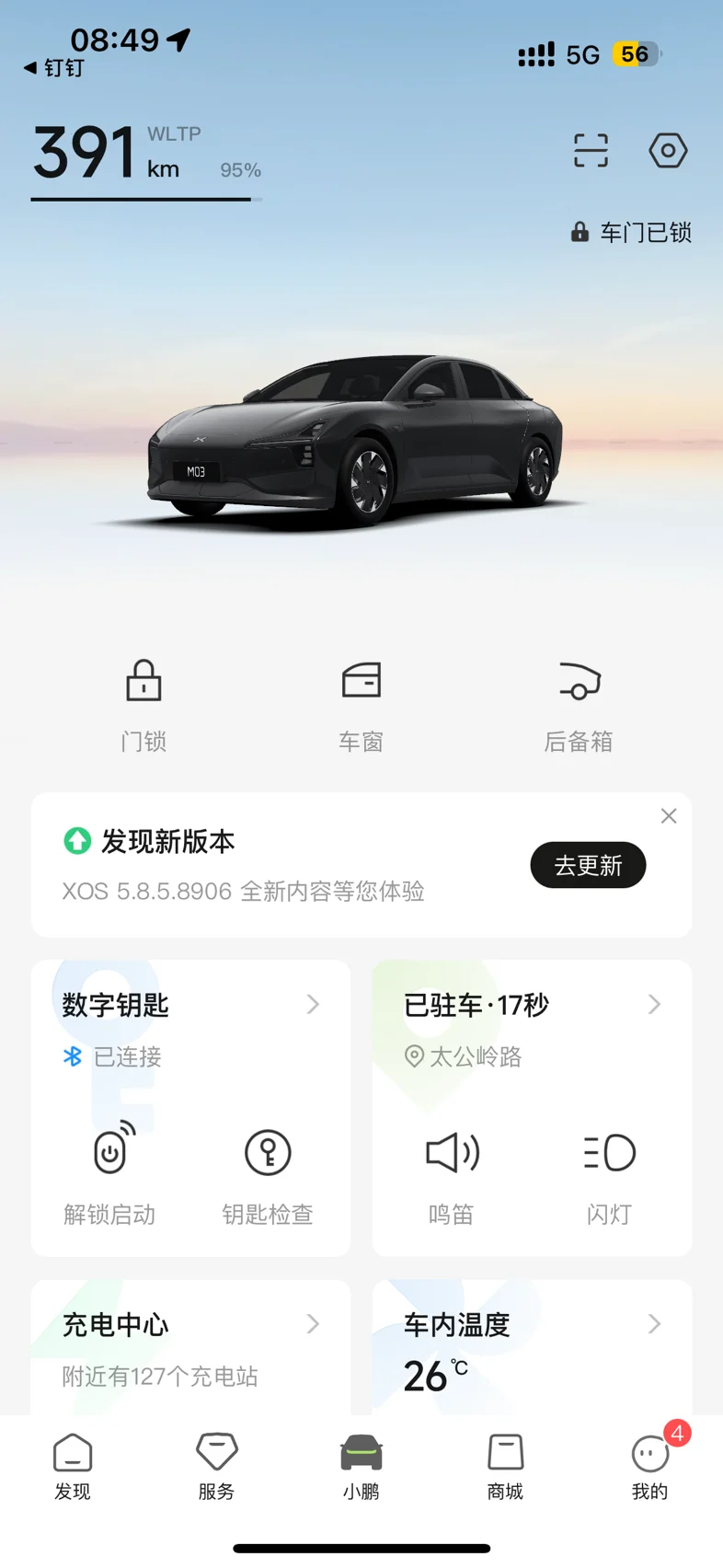
Task: Open the 后备箱 trunk control
Action: 579,703
